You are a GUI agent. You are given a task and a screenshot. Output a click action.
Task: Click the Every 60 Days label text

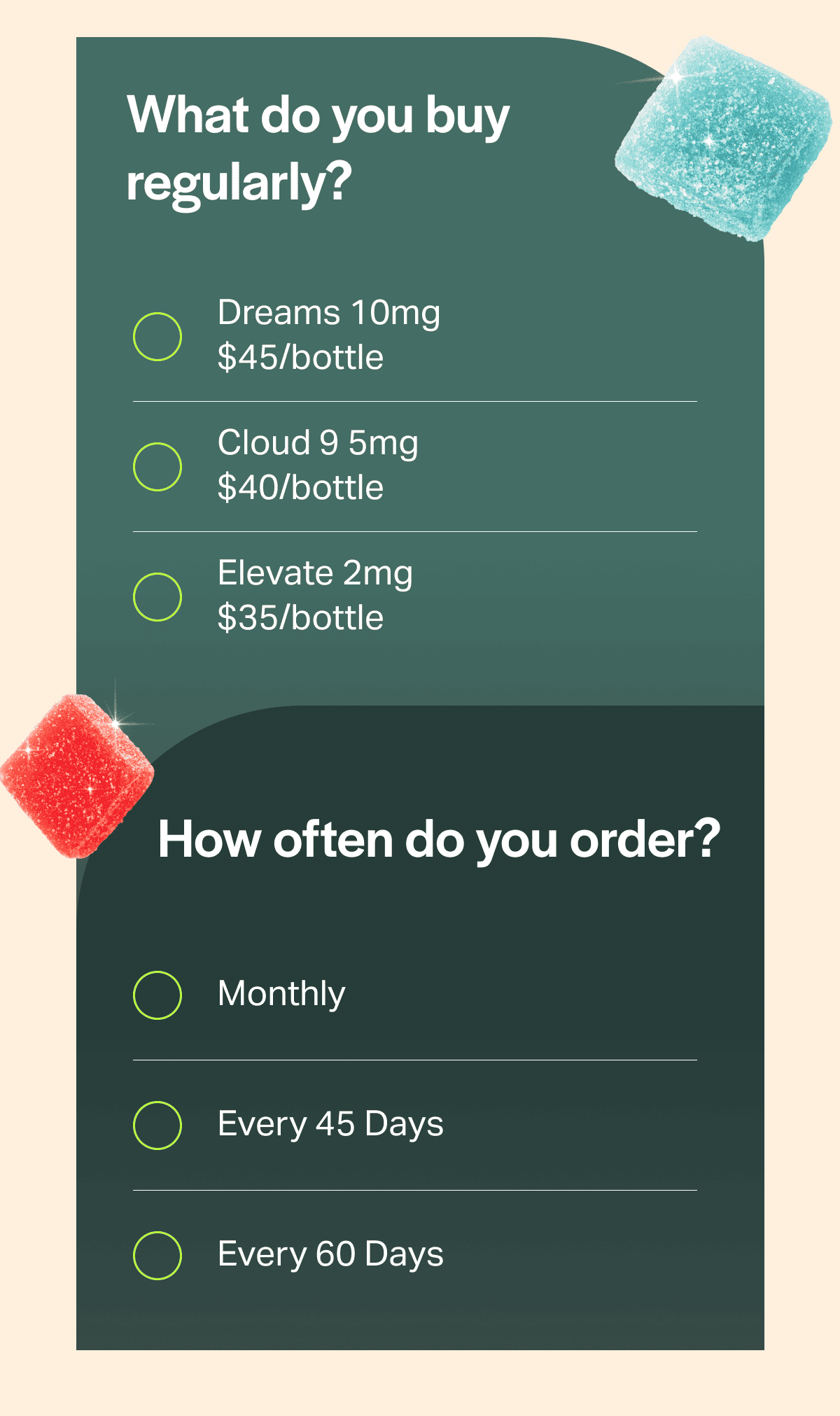tap(329, 1253)
